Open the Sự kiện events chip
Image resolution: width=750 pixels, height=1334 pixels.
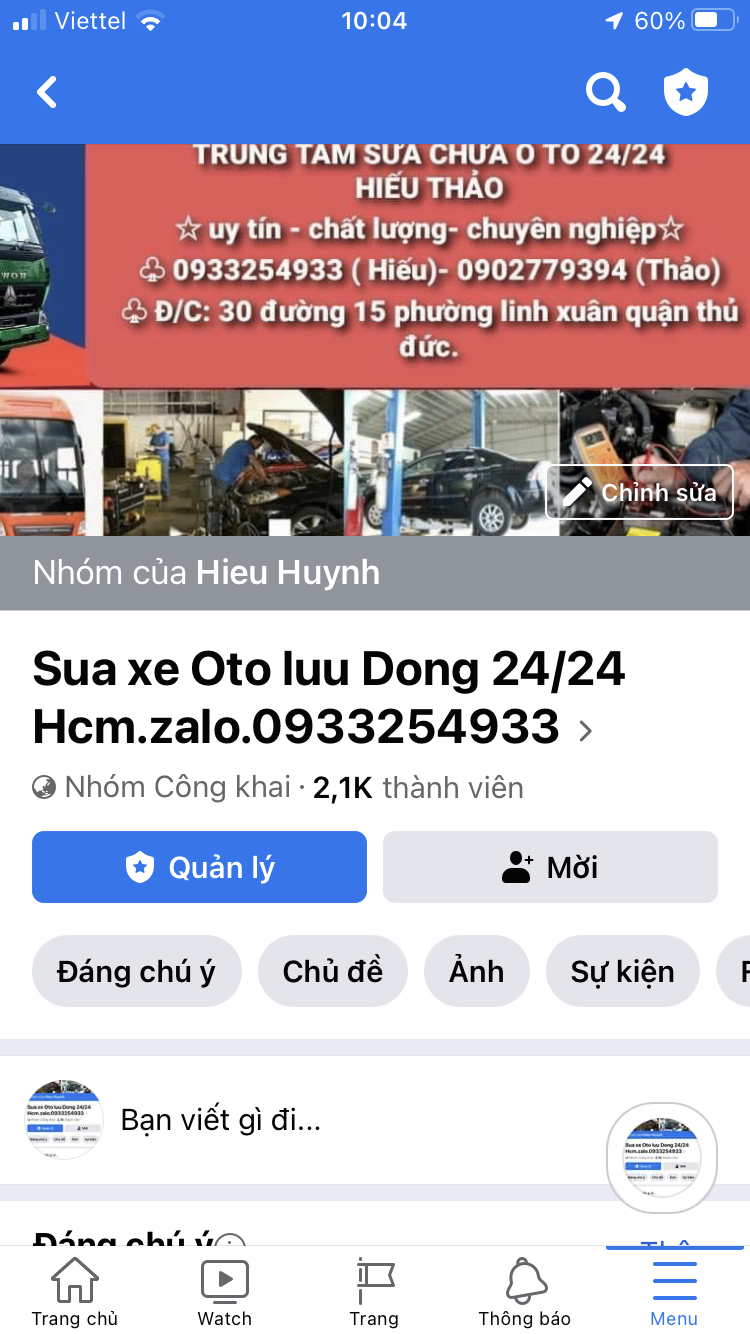pyautogui.click(x=622, y=971)
